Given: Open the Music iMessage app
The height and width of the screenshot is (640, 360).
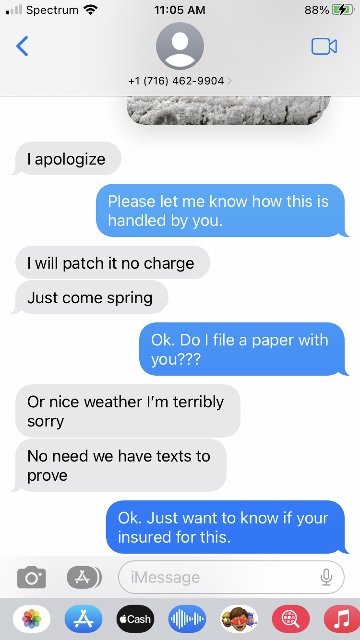Looking at the screenshot, I should tap(342, 619).
